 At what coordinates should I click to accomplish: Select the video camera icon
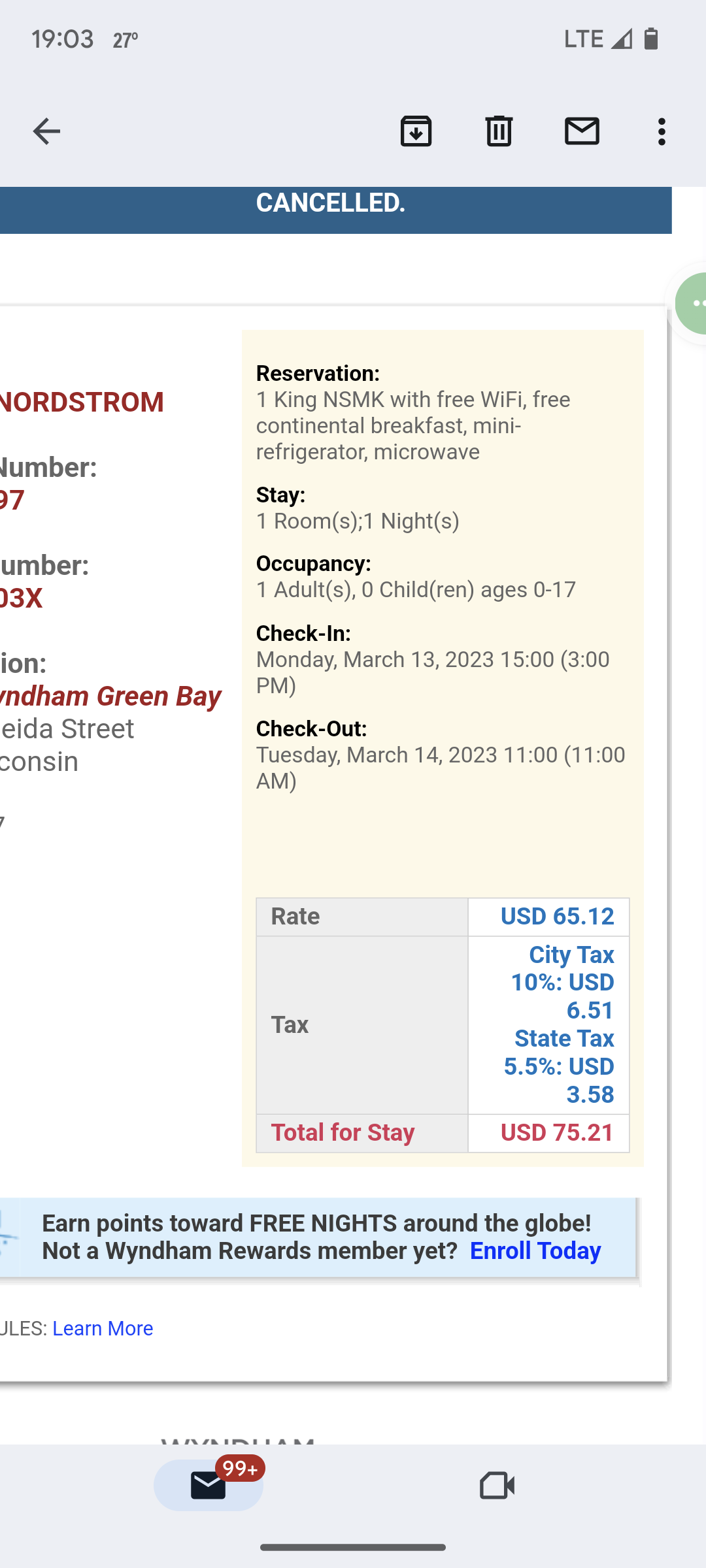click(x=496, y=1485)
